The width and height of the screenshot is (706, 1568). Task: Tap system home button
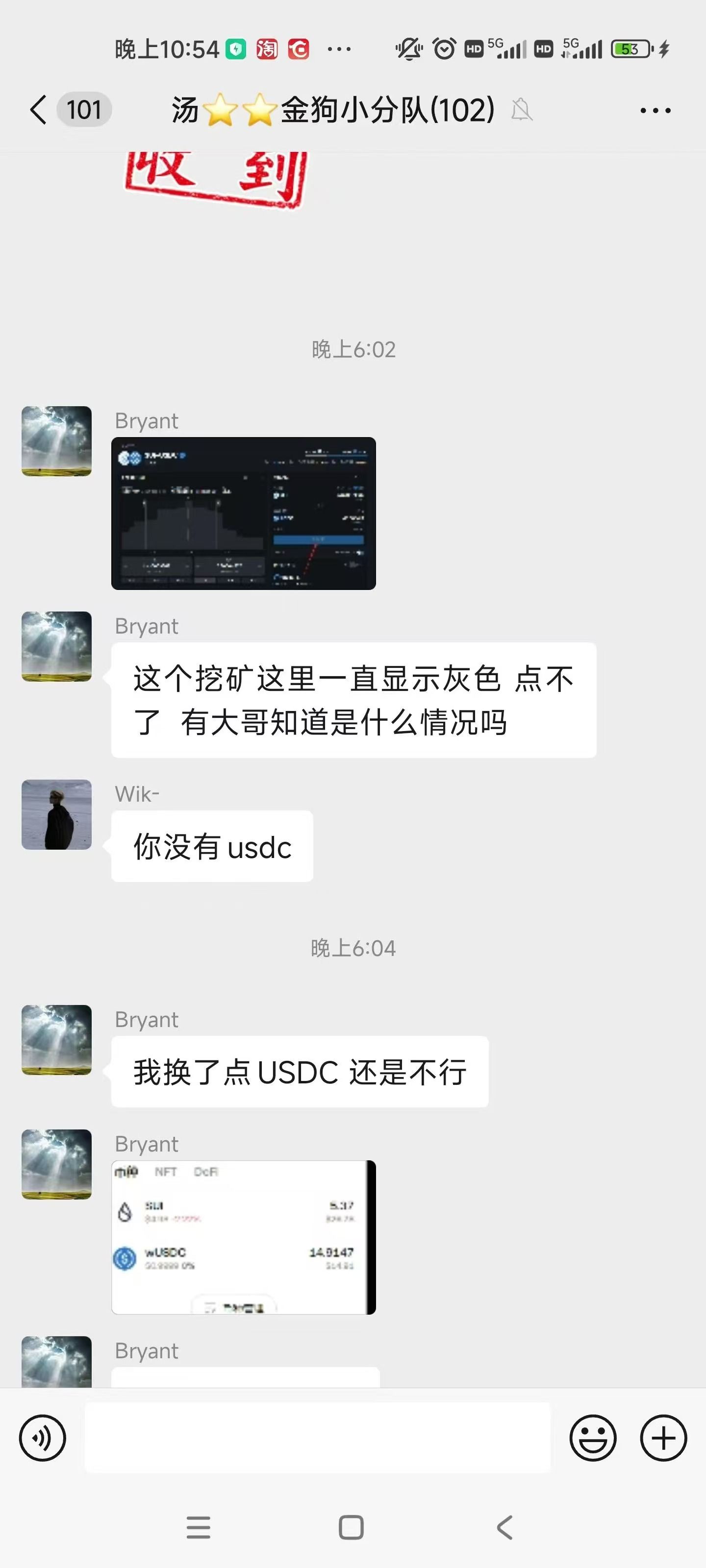click(x=351, y=1527)
